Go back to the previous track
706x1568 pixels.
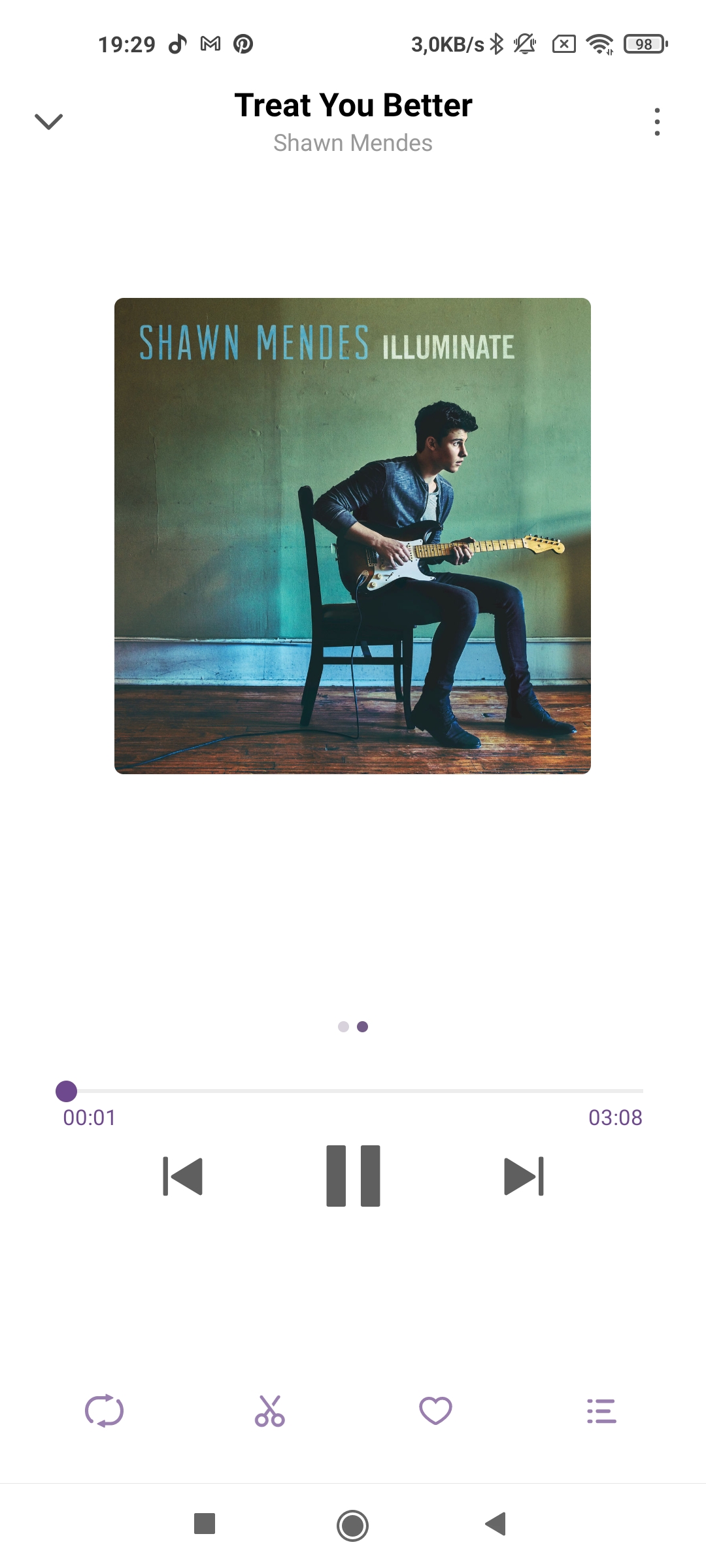[x=182, y=1177]
